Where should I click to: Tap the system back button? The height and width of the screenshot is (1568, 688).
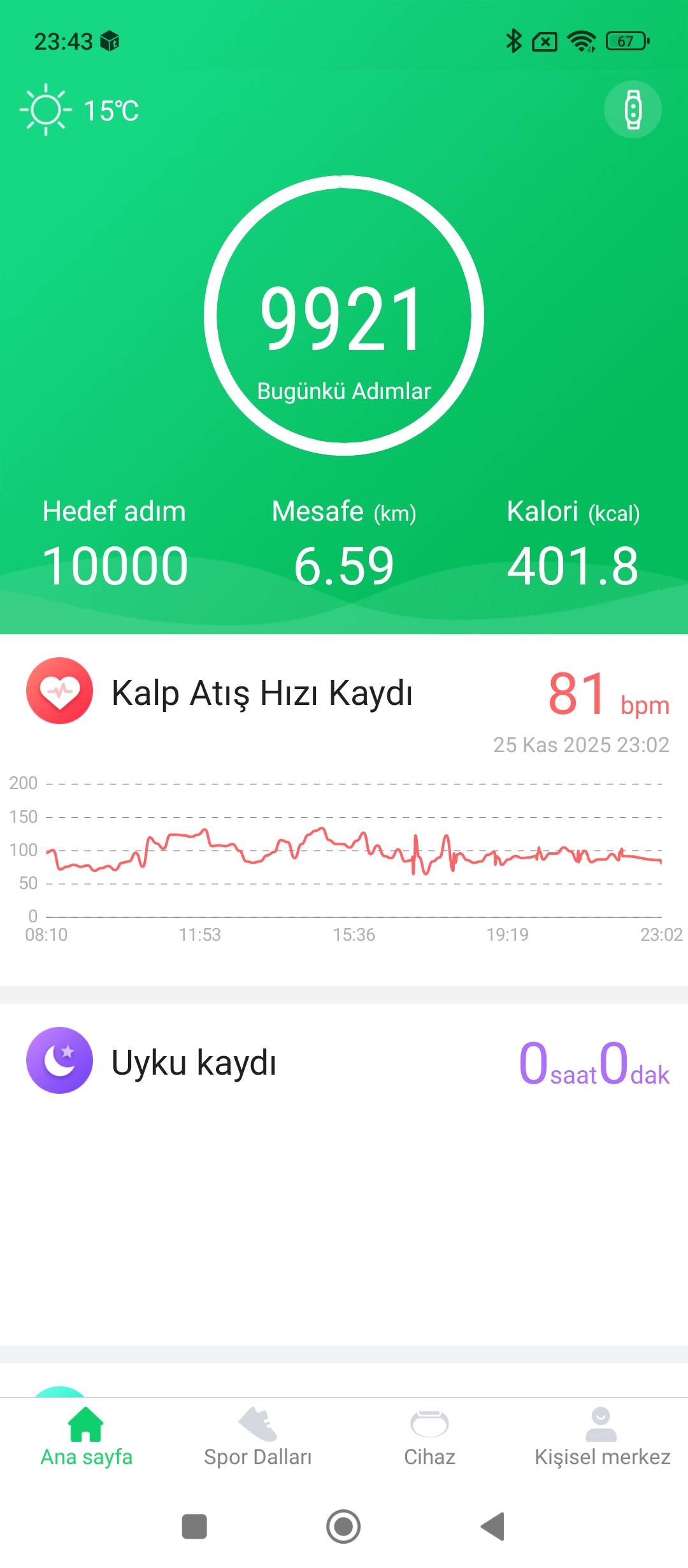coord(494,1527)
